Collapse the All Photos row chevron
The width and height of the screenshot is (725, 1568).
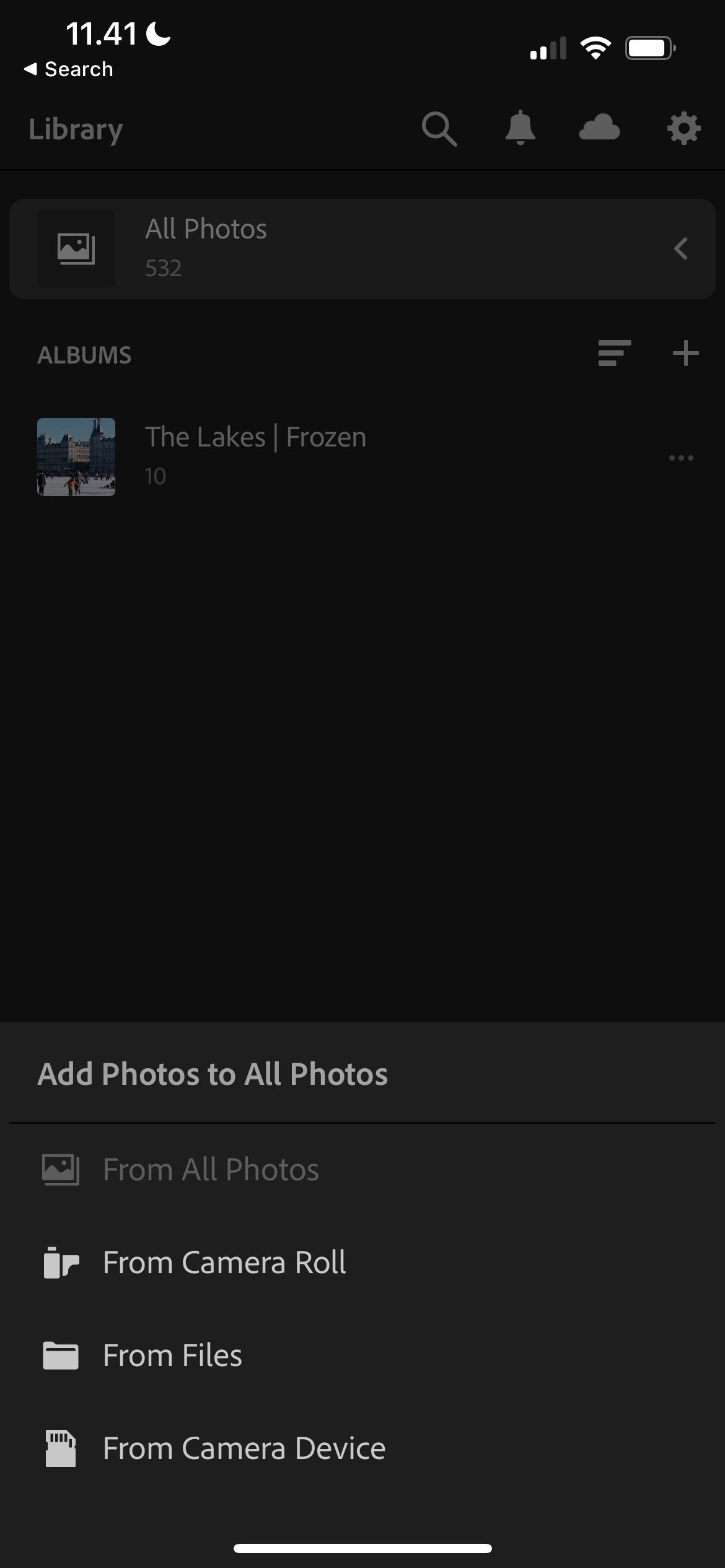(681, 249)
